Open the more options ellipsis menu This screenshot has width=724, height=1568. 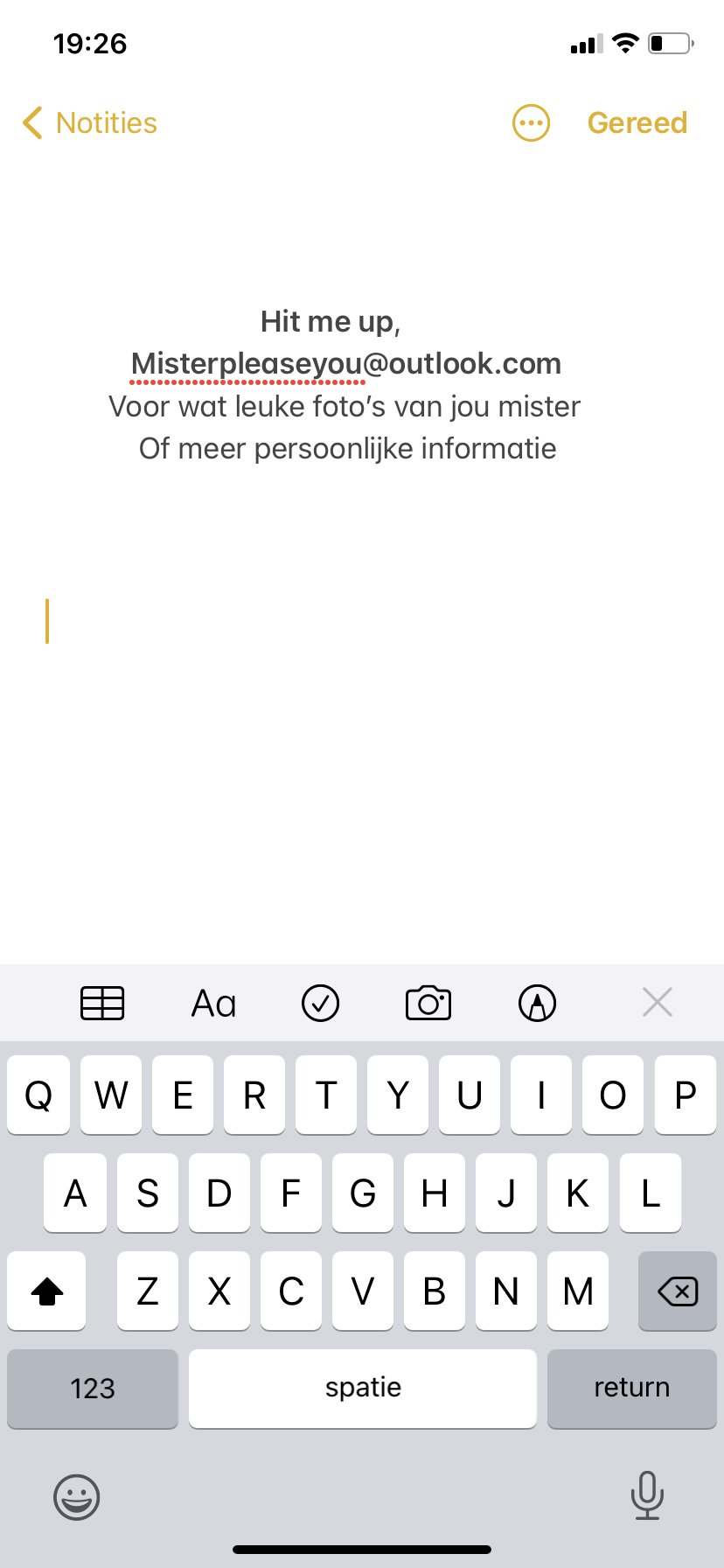(x=531, y=123)
